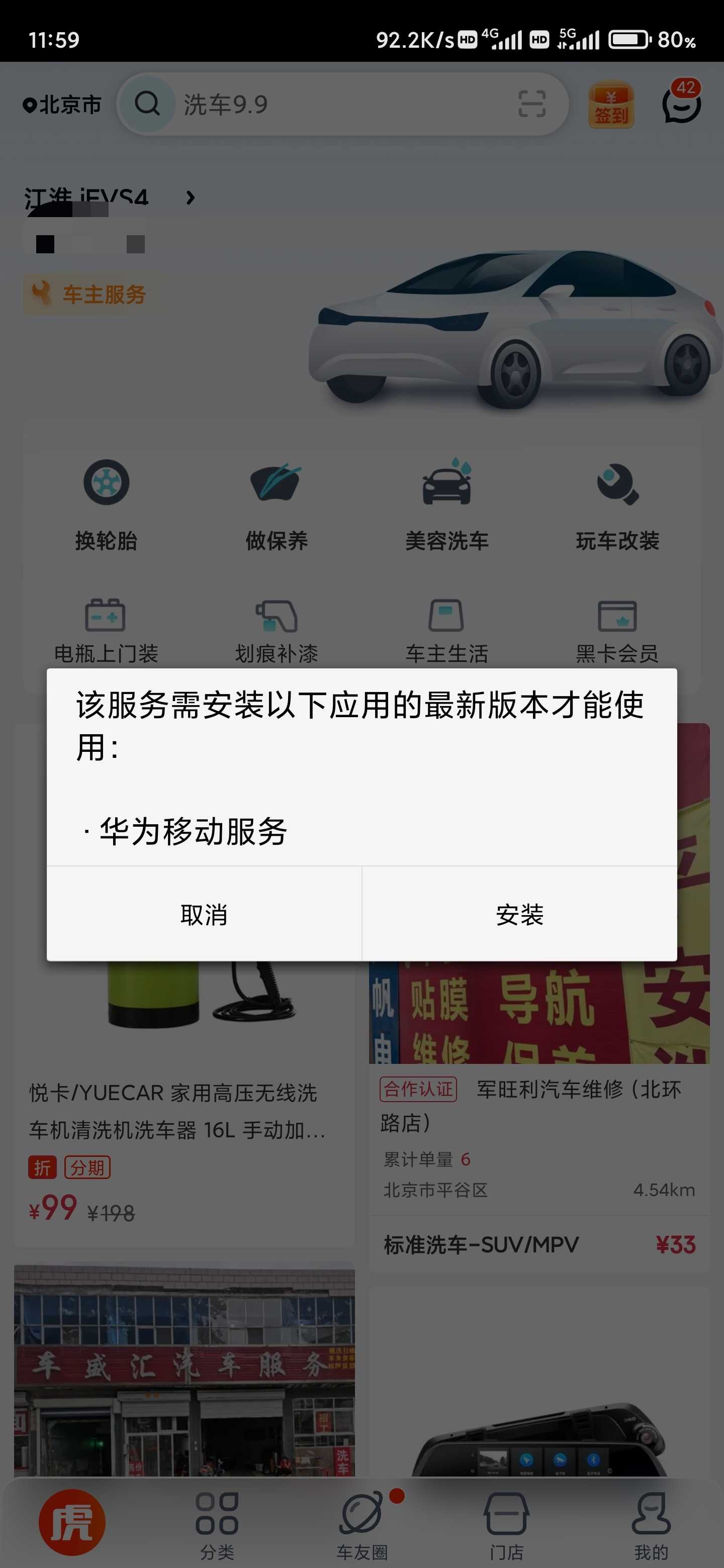
Task: Tap 取消 to dismiss the dialog
Action: coord(204,914)
